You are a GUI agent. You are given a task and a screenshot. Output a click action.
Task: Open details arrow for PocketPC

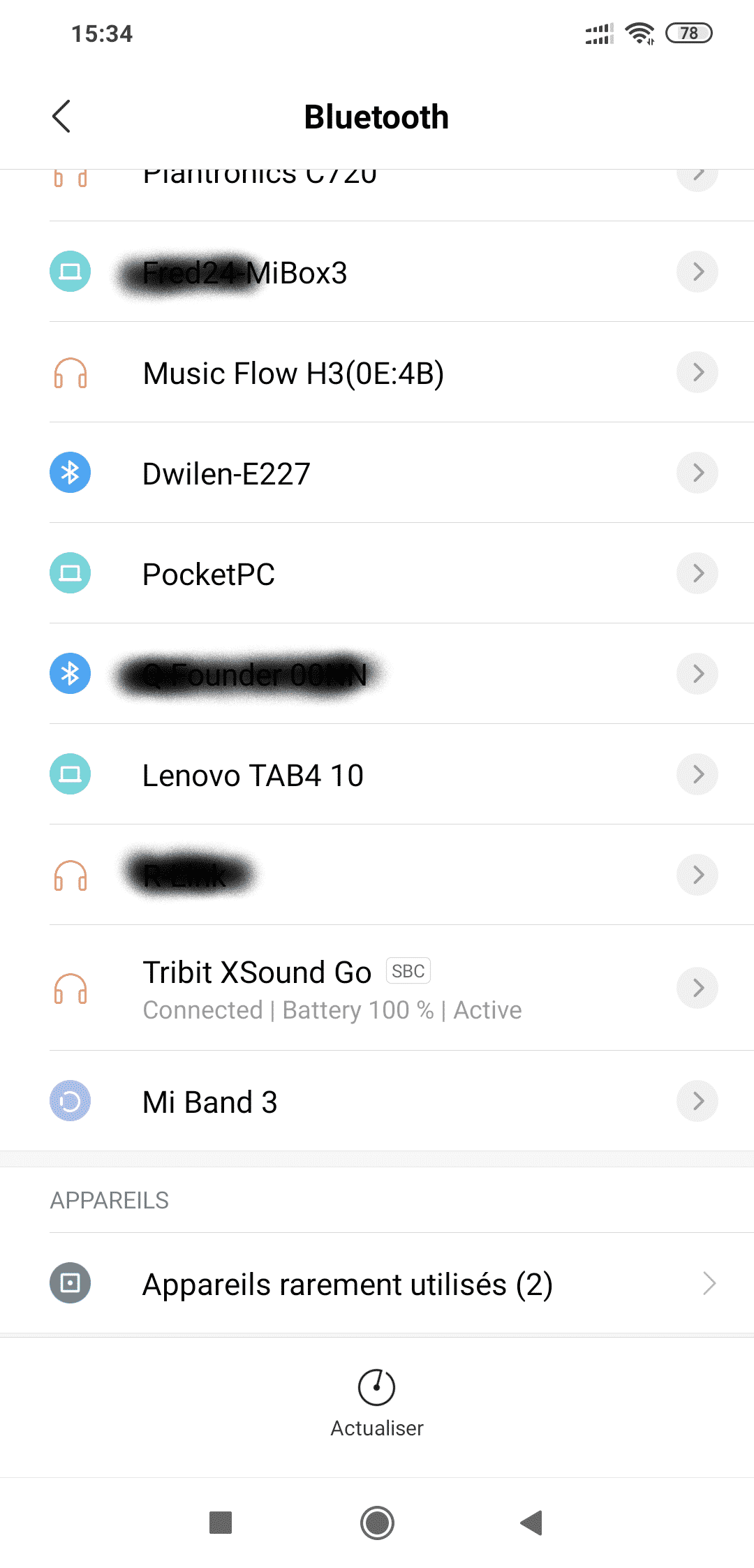[x=697, y=573]
